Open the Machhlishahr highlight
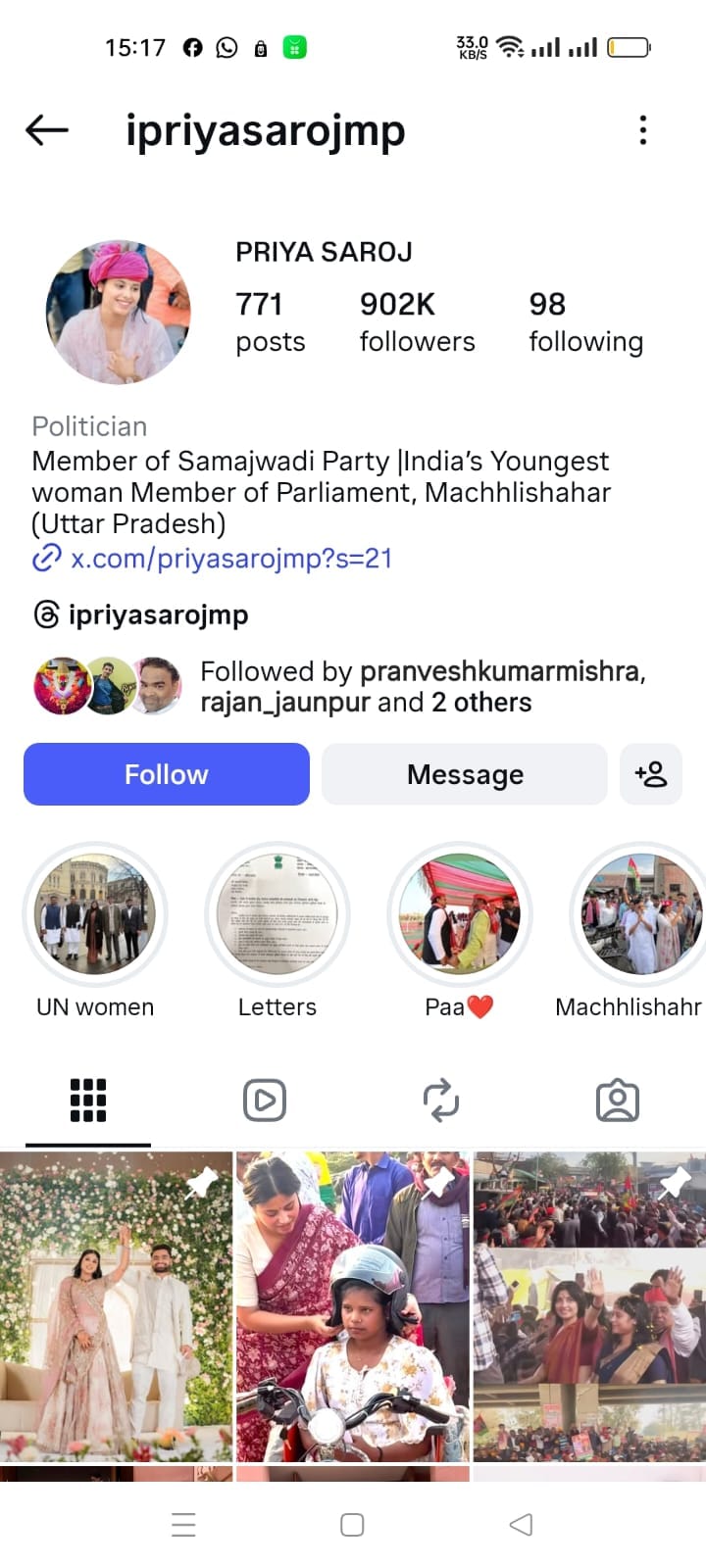This screenshot has width=706, height=1568. click(x=641, y=914)
